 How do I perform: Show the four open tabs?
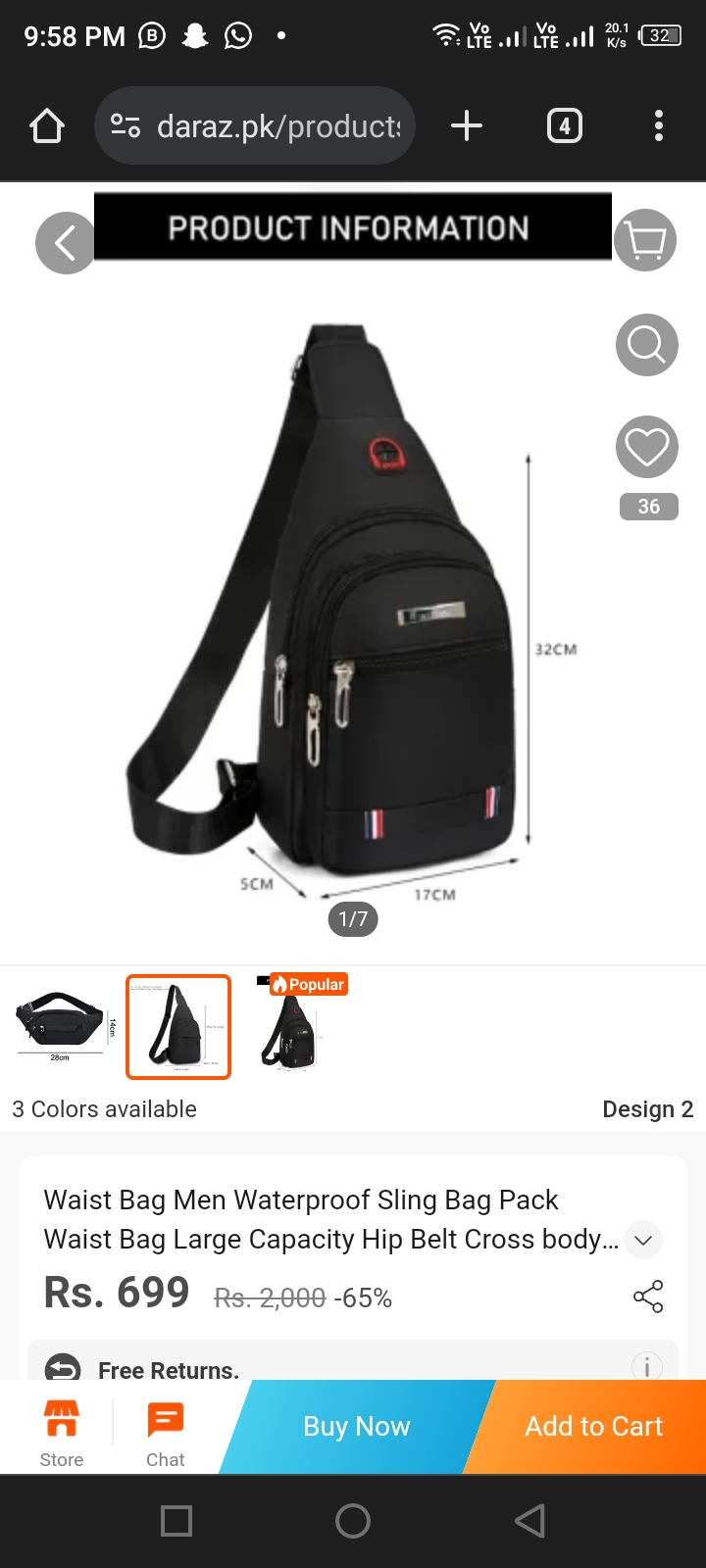(564, 125)
